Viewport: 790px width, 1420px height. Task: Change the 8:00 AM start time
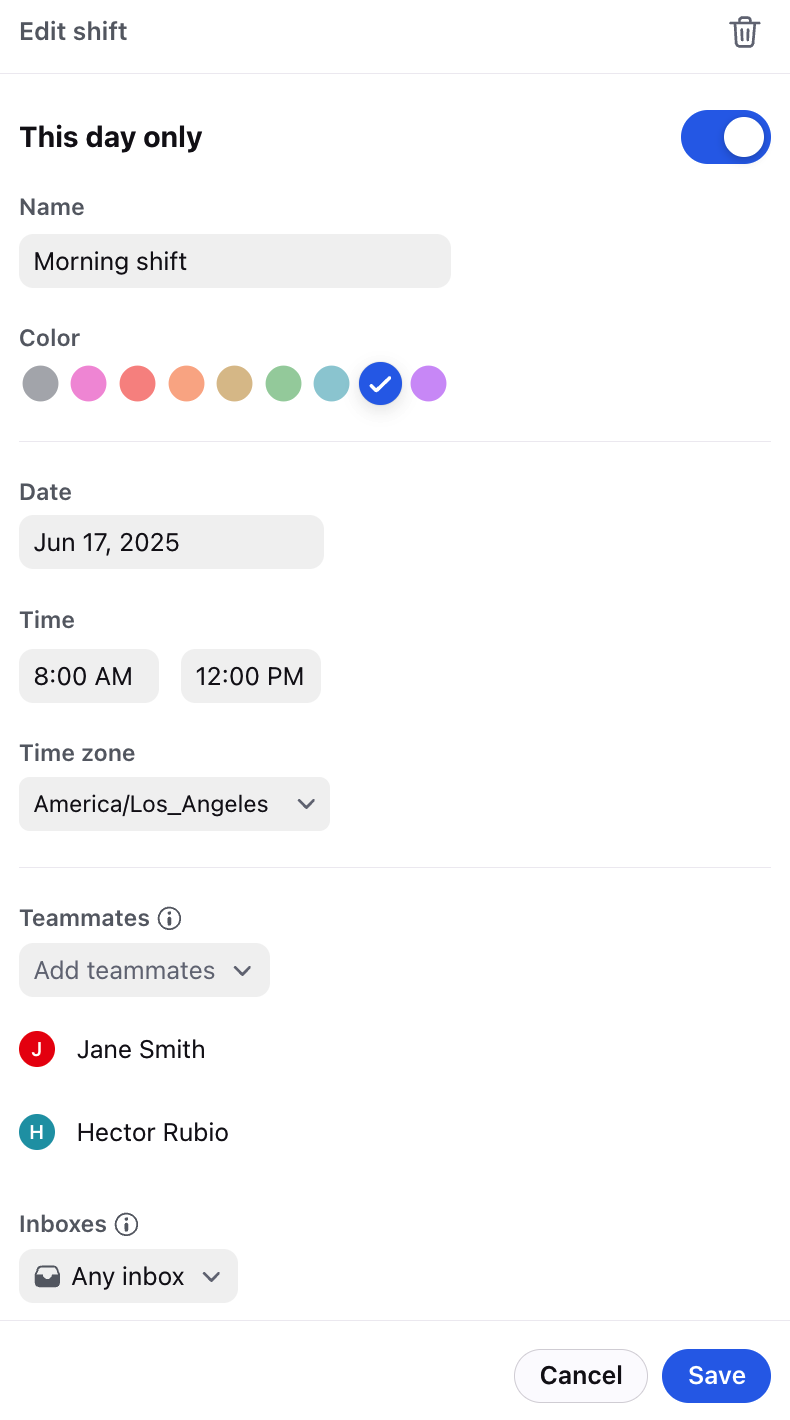pos(89,676)
